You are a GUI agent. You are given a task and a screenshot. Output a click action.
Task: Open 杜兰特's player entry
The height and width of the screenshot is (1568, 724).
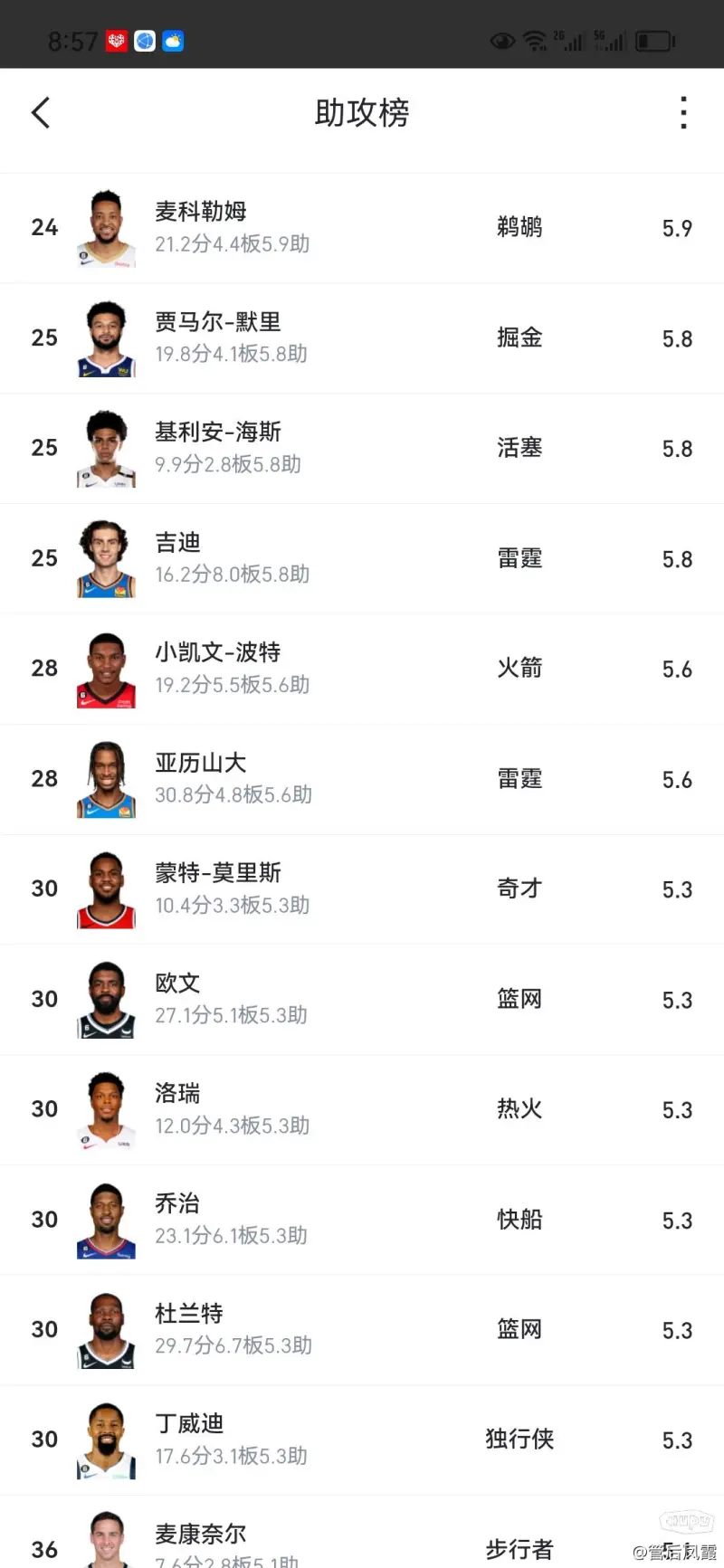(x=362, y=1331)
